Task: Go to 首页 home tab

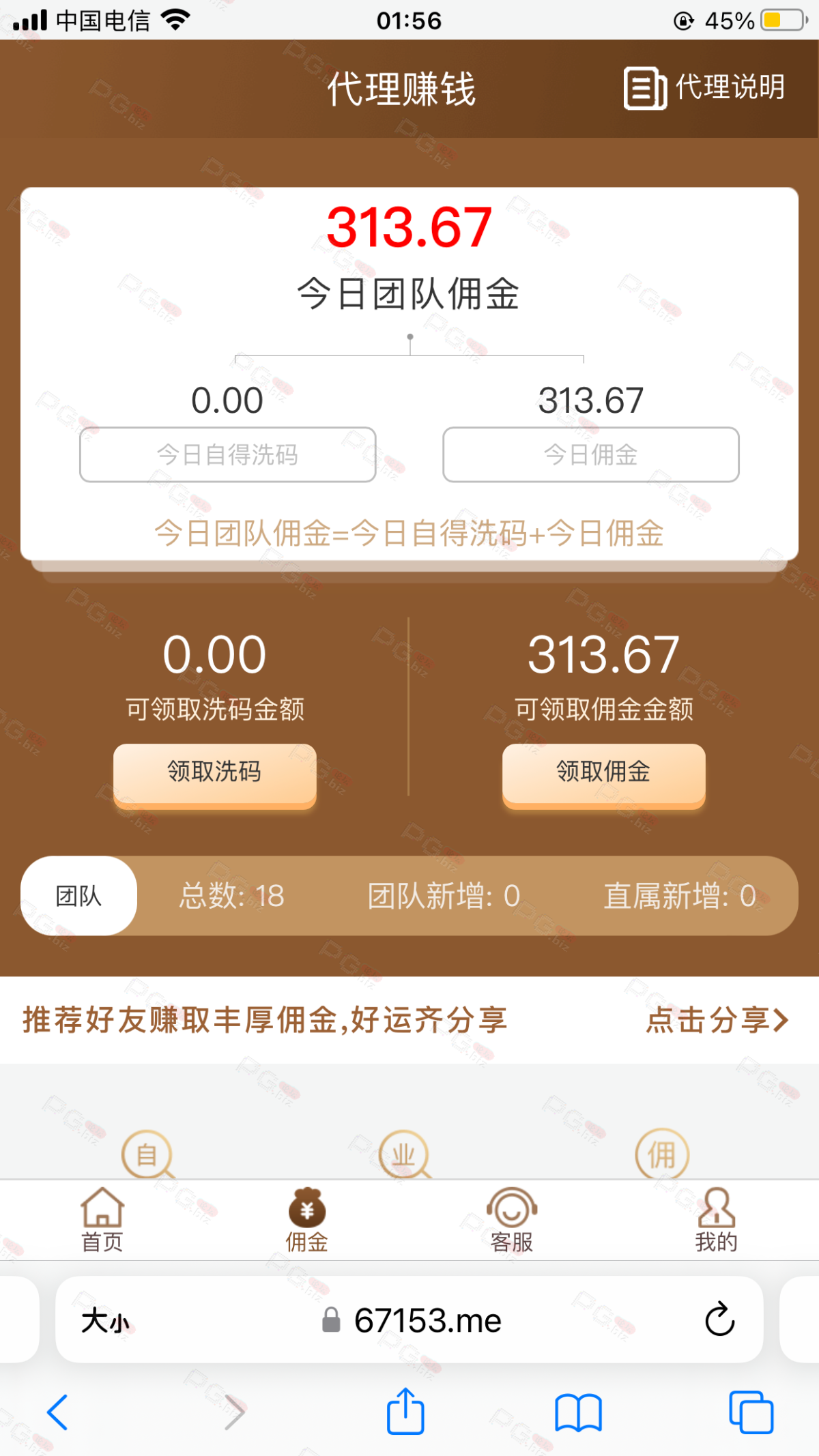Action: tap(102, 1220)
